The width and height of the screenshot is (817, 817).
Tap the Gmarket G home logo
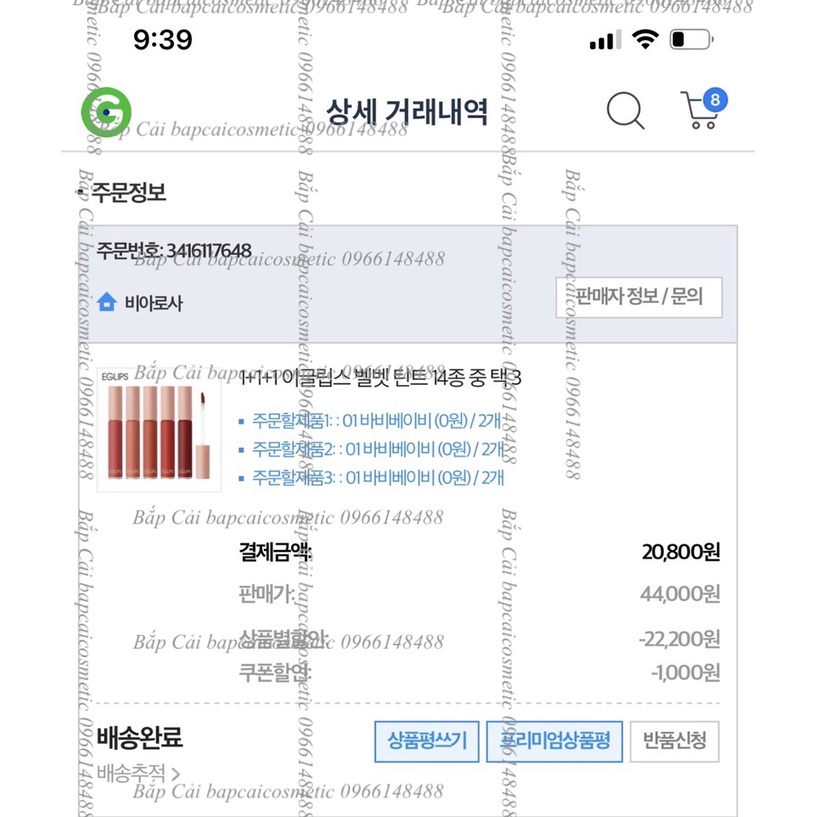click(106, 112)
